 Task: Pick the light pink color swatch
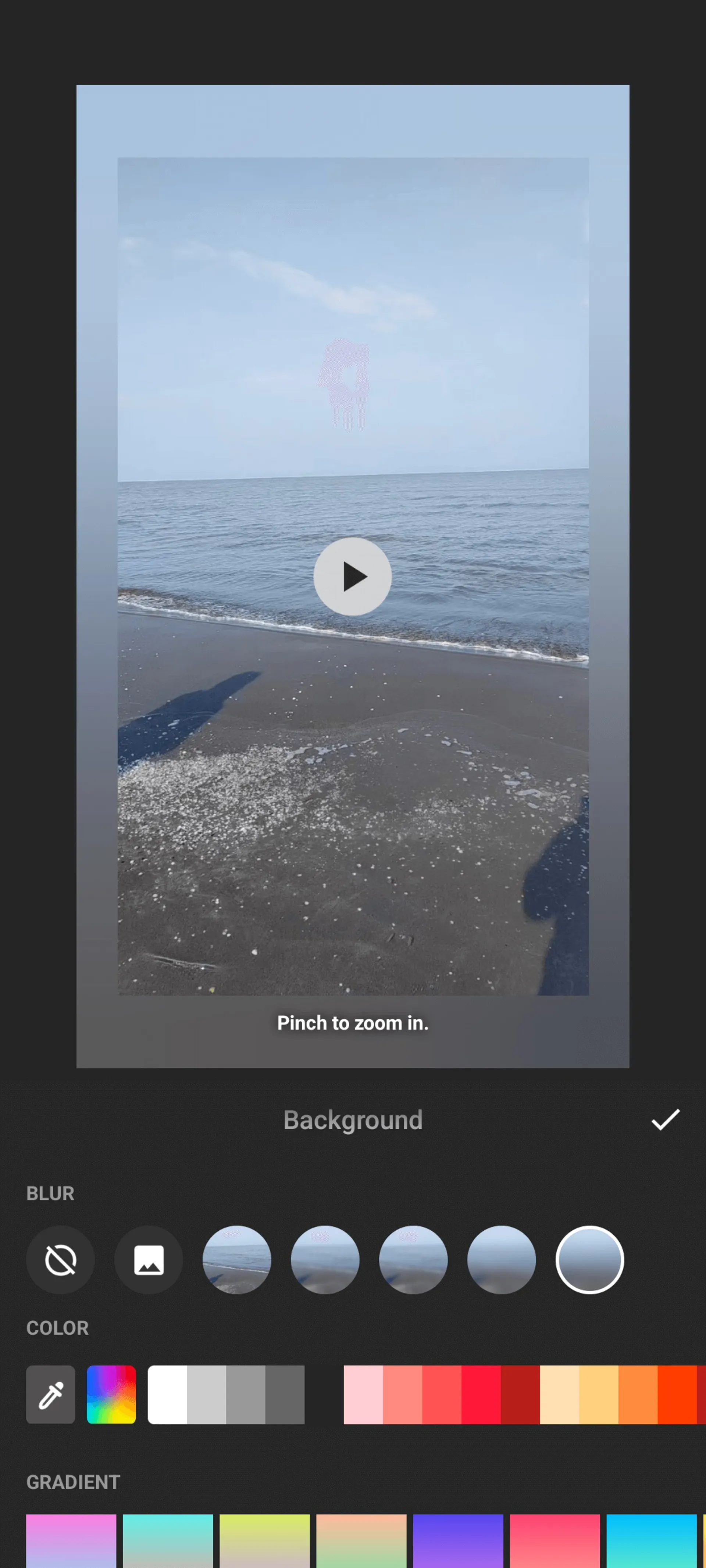coord(363,1394)
